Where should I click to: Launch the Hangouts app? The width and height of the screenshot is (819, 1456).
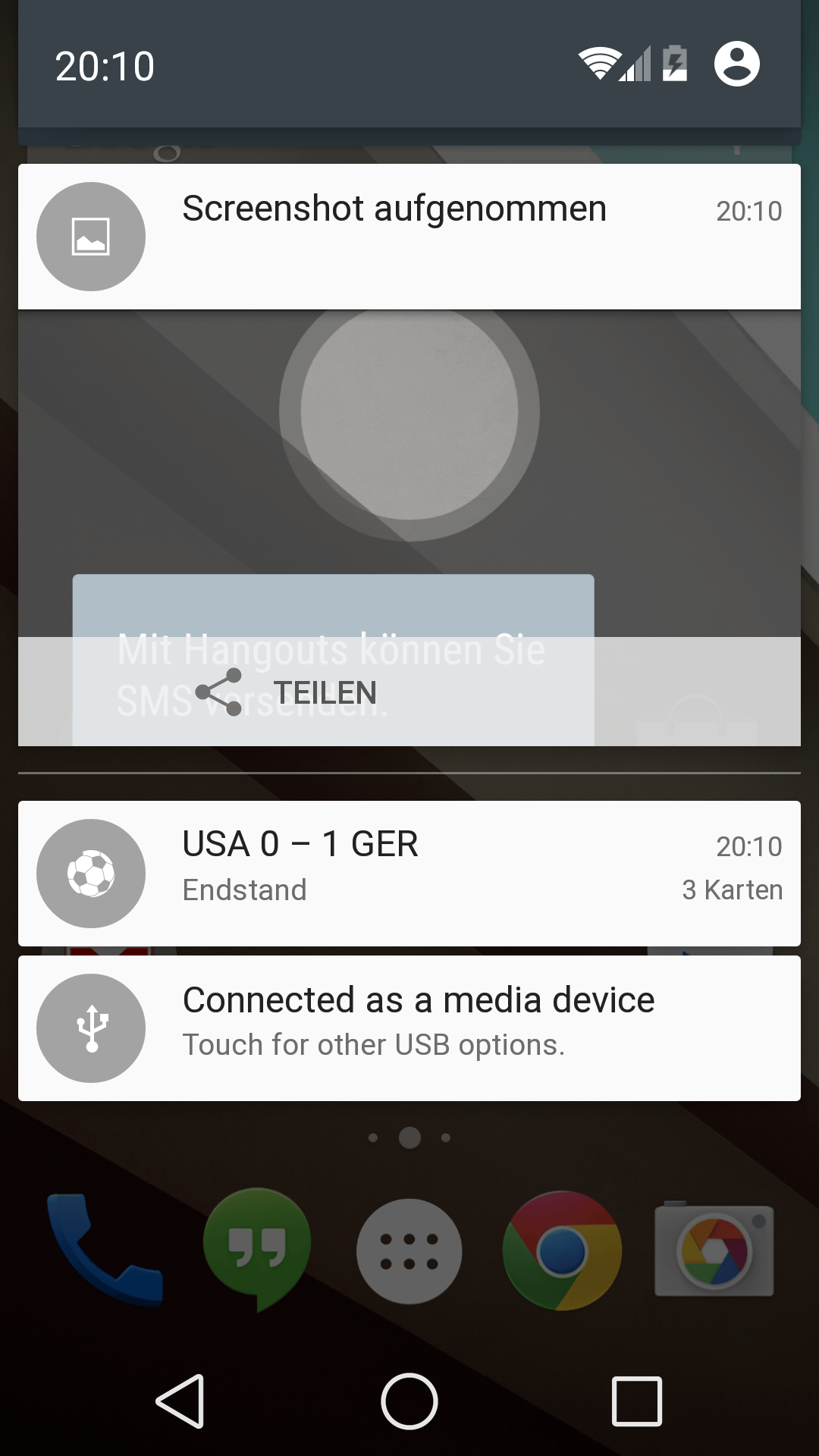(x=257, y=1248)
